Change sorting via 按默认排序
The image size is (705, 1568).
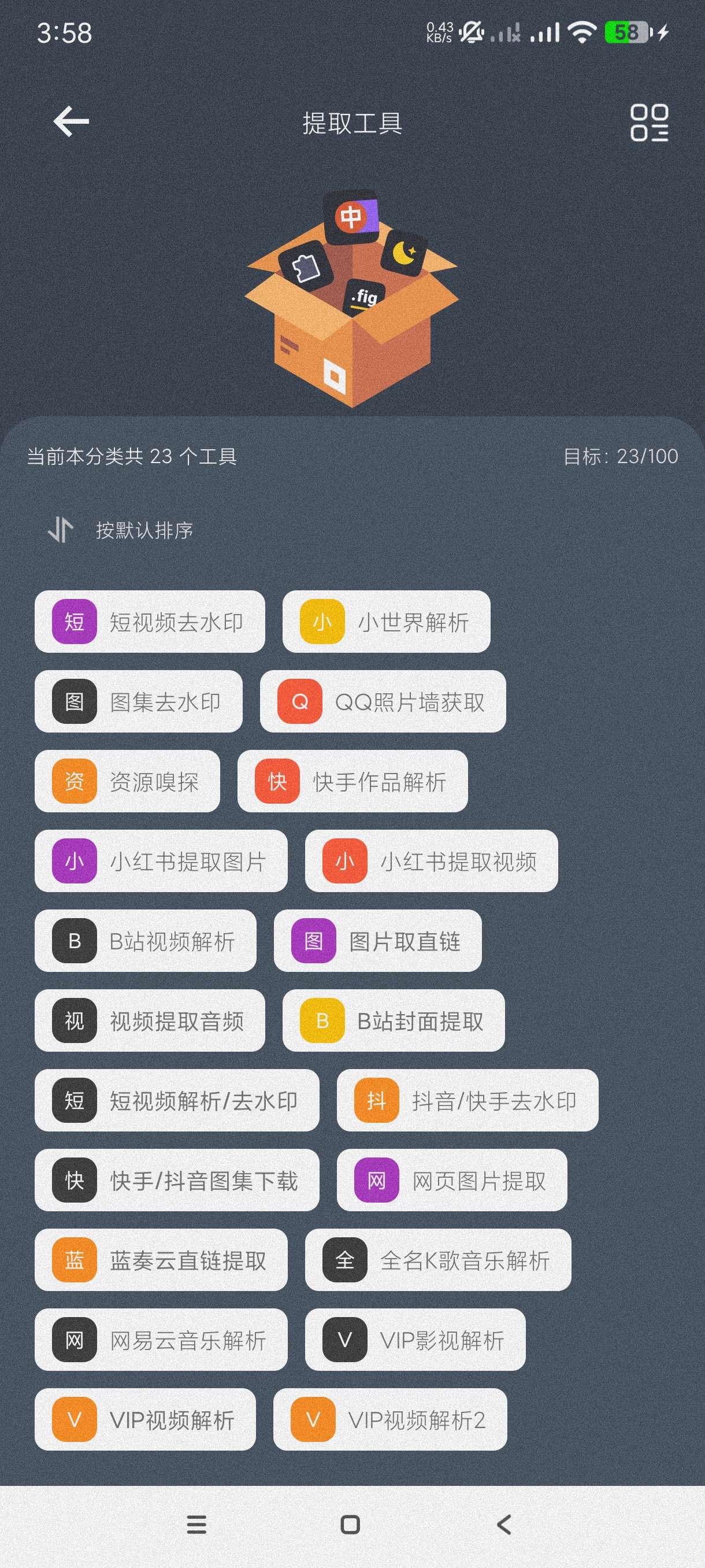pos(120,530)
